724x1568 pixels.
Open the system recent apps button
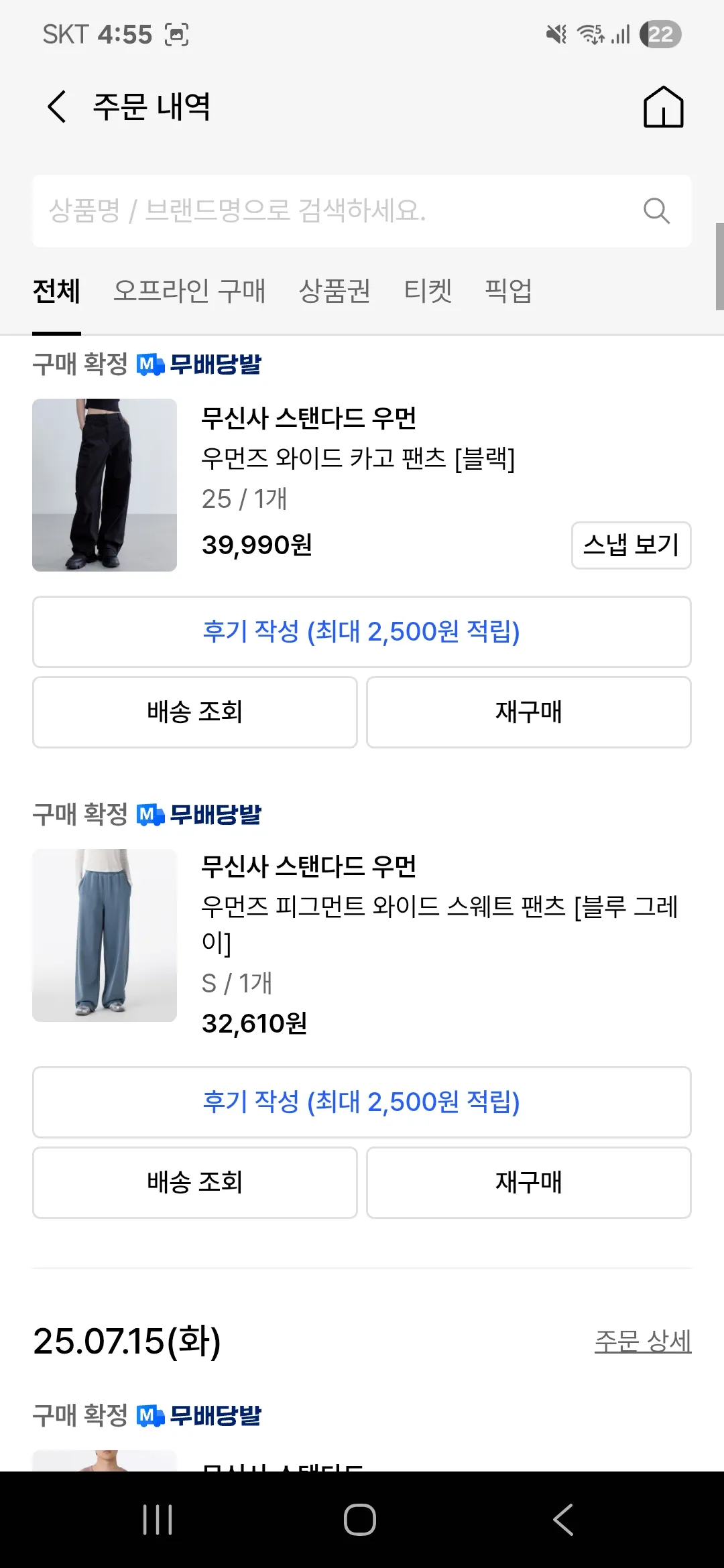tap(158, 1519)
